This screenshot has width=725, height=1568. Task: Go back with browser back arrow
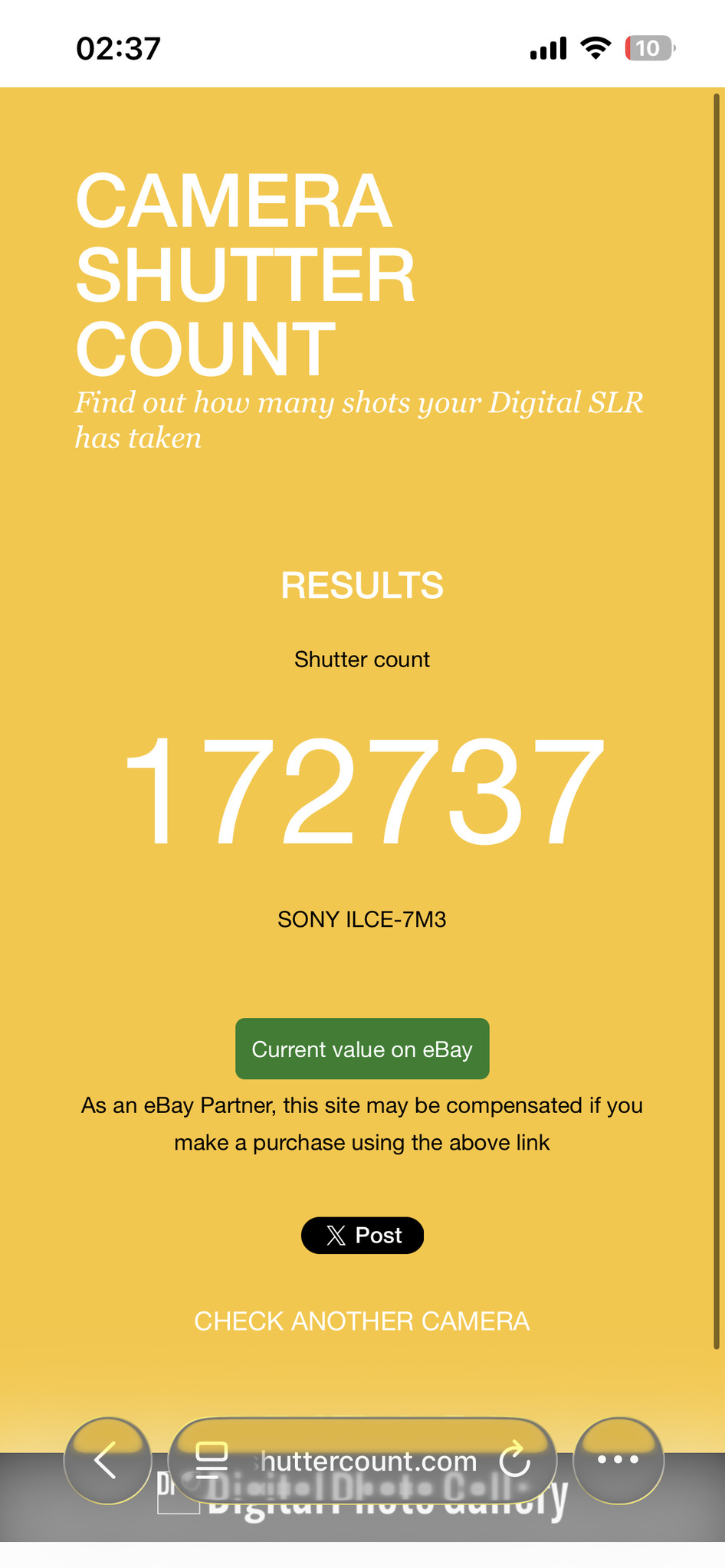(x=107, y=1461)
